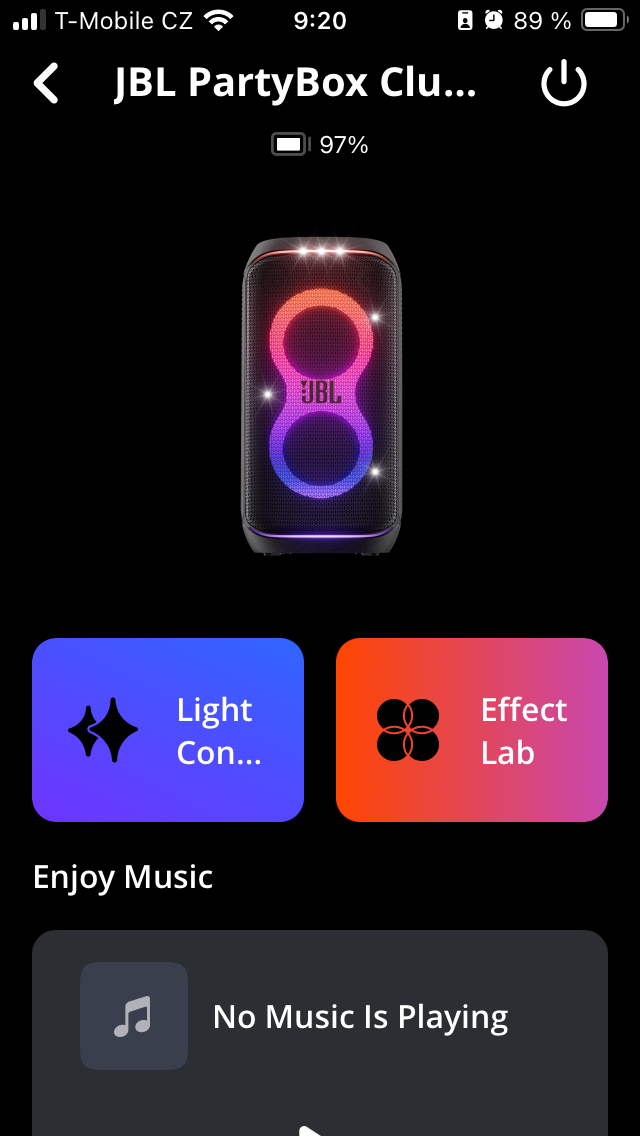Go back using the arrow icon
The height and width of the screenshot is (1136, 640).
46,83
